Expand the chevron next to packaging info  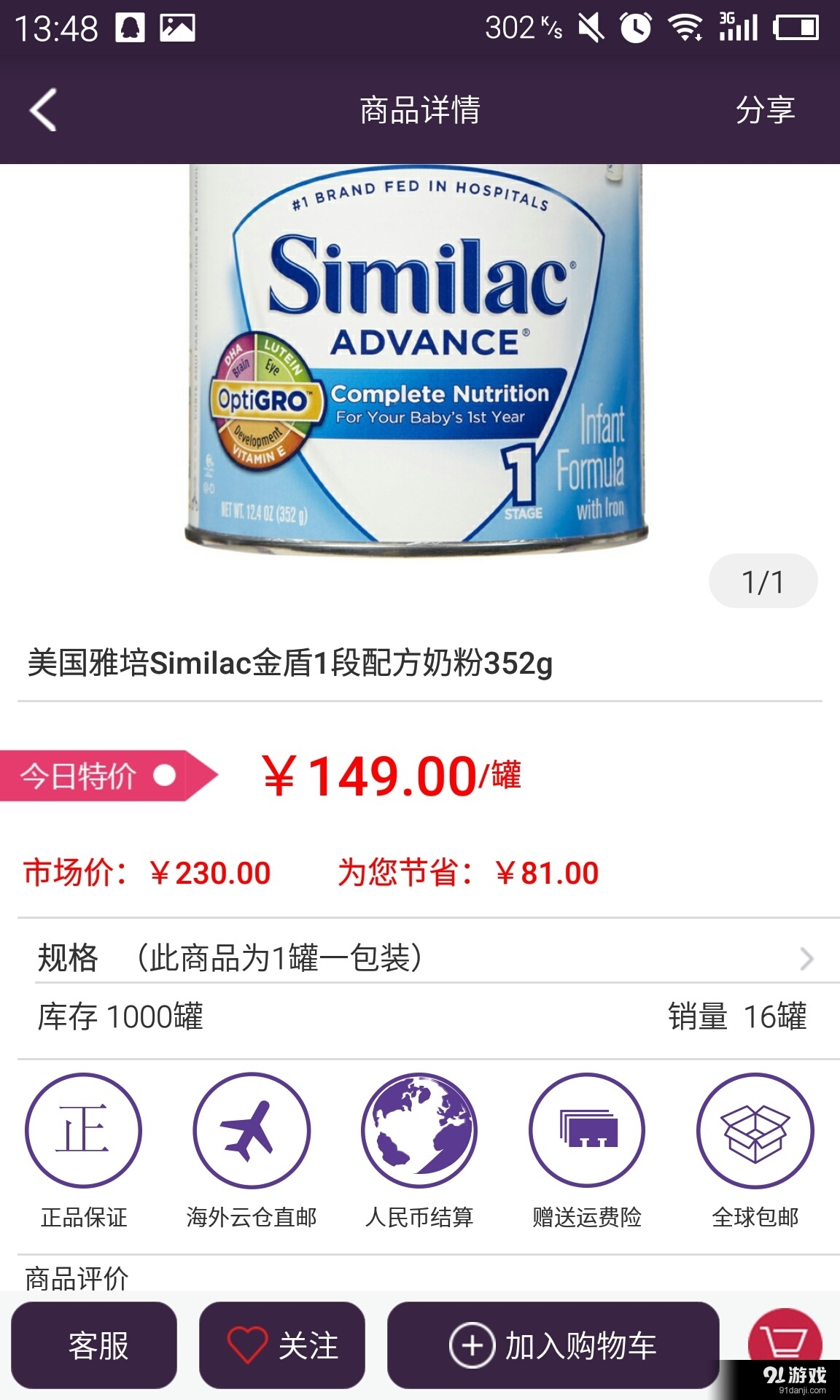coord(806,960)
